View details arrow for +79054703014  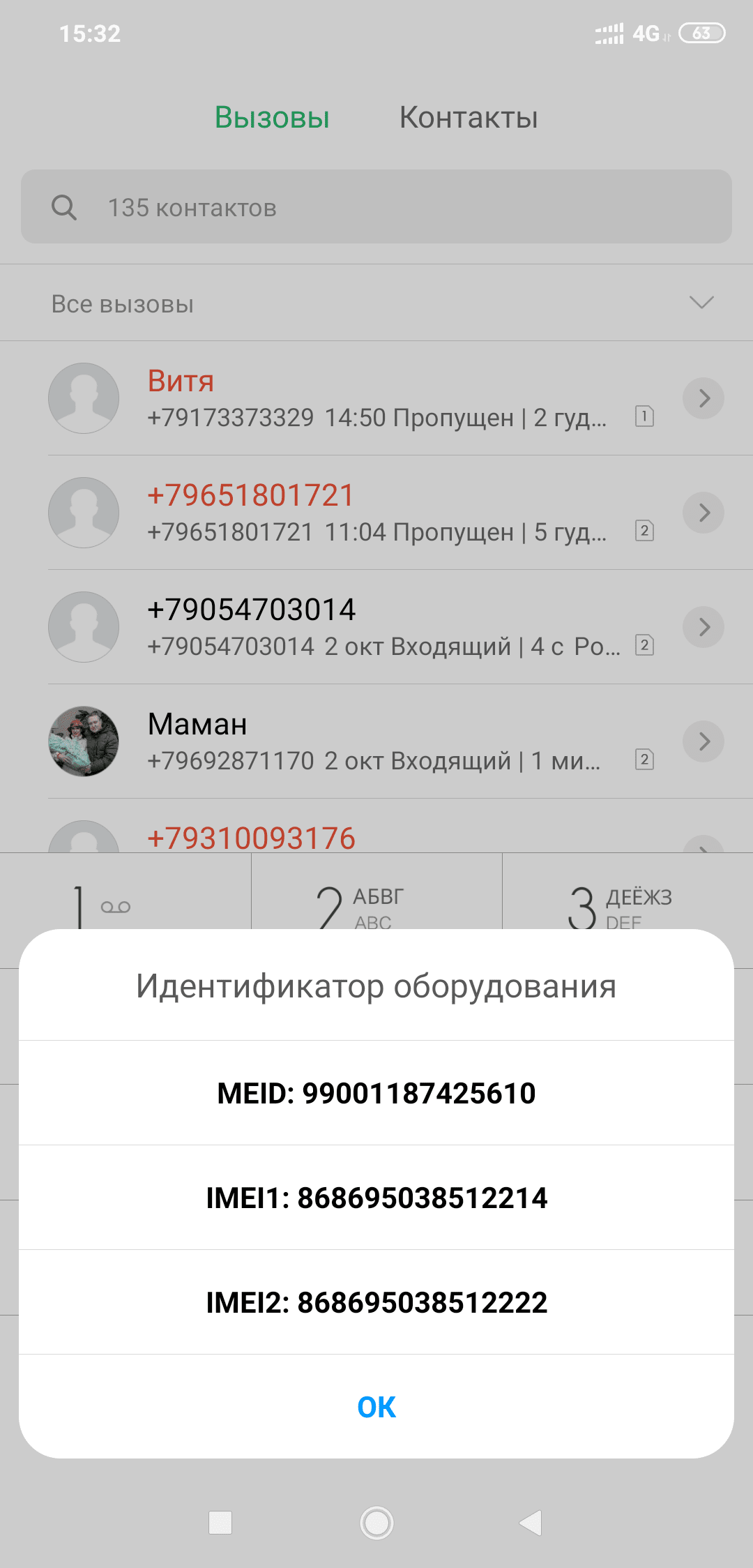pos(703,627)
